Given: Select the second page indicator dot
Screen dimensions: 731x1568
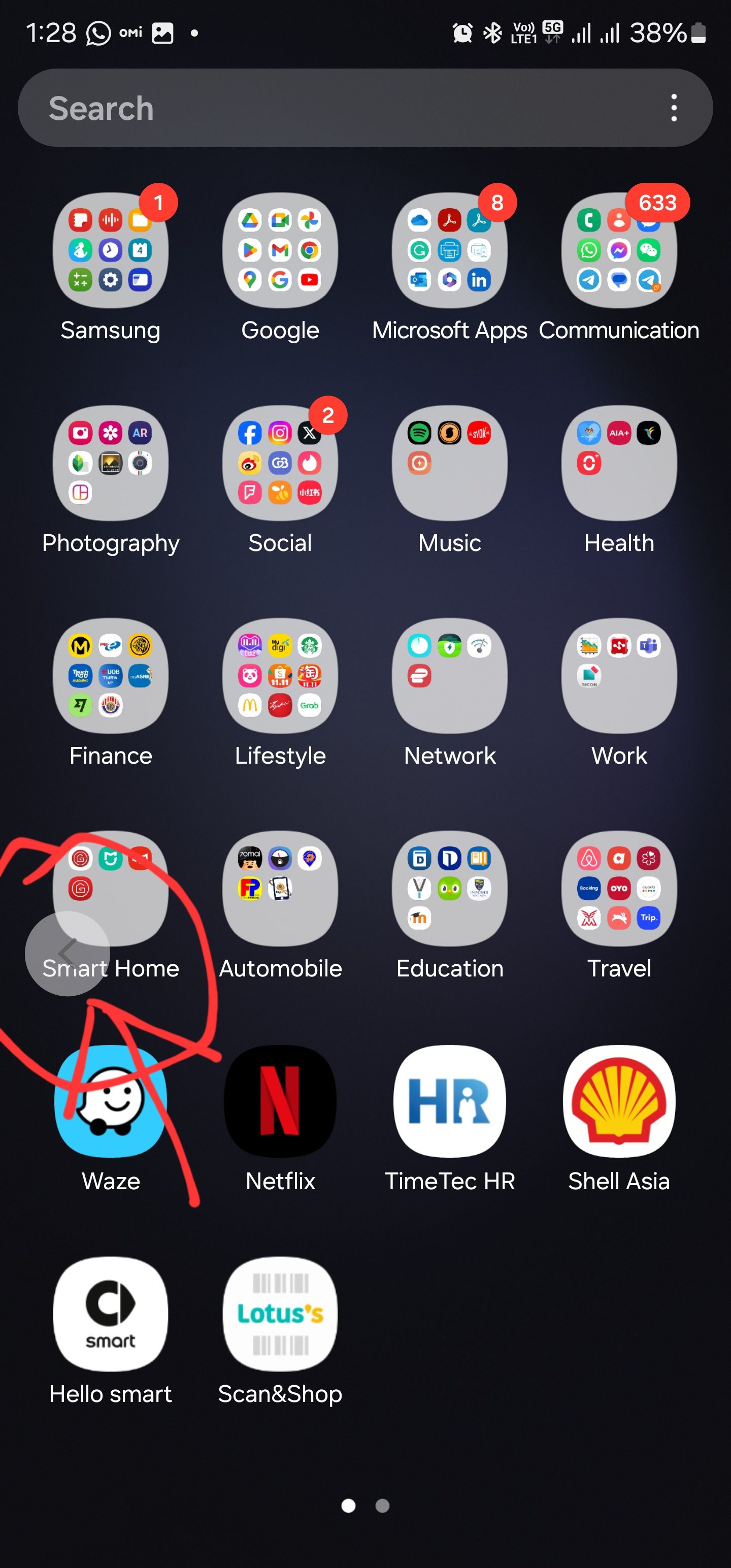Looking at the screenshot, I should click(382, 1506).
